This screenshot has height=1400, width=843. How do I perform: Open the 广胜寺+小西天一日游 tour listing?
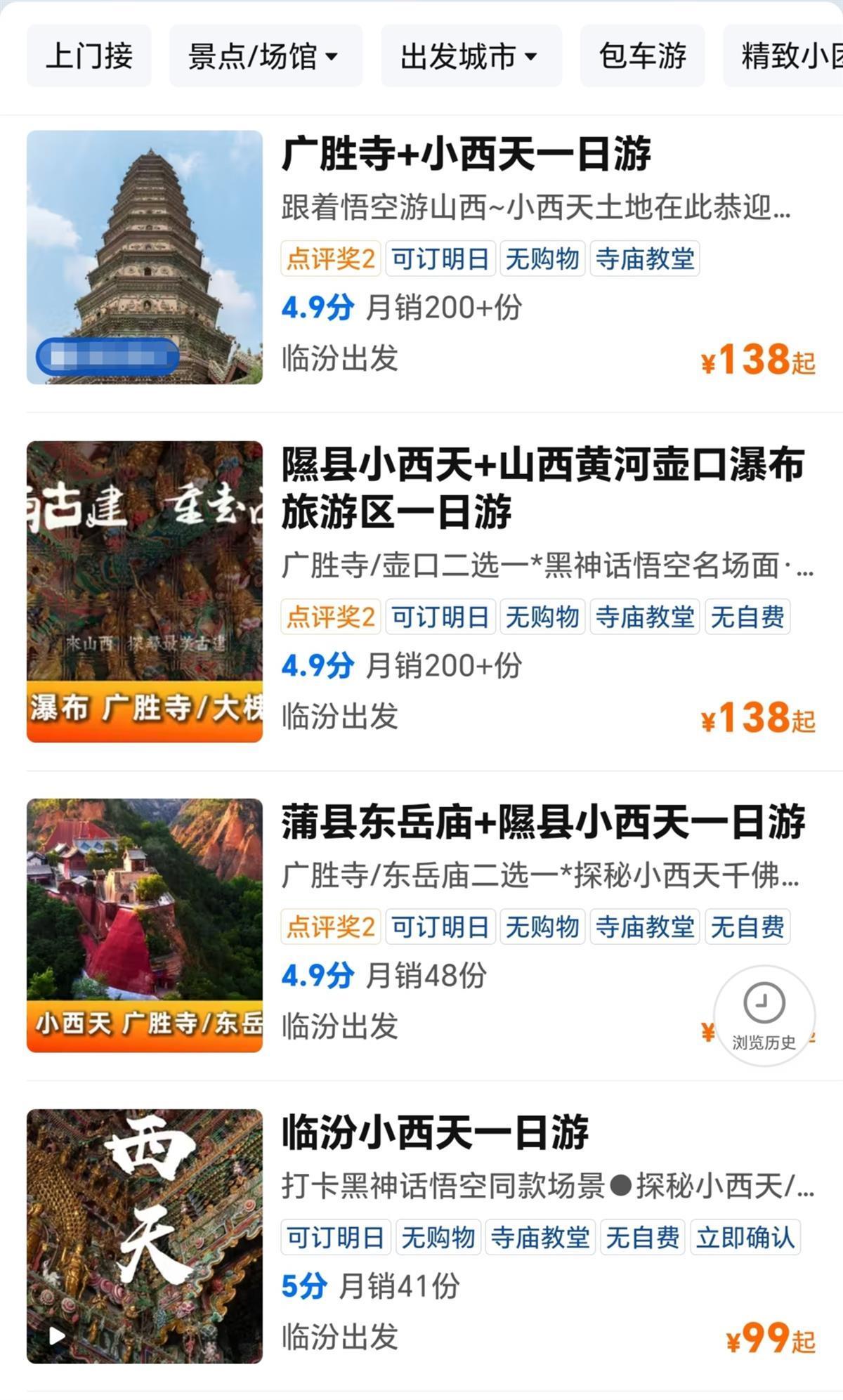(466, 155)
